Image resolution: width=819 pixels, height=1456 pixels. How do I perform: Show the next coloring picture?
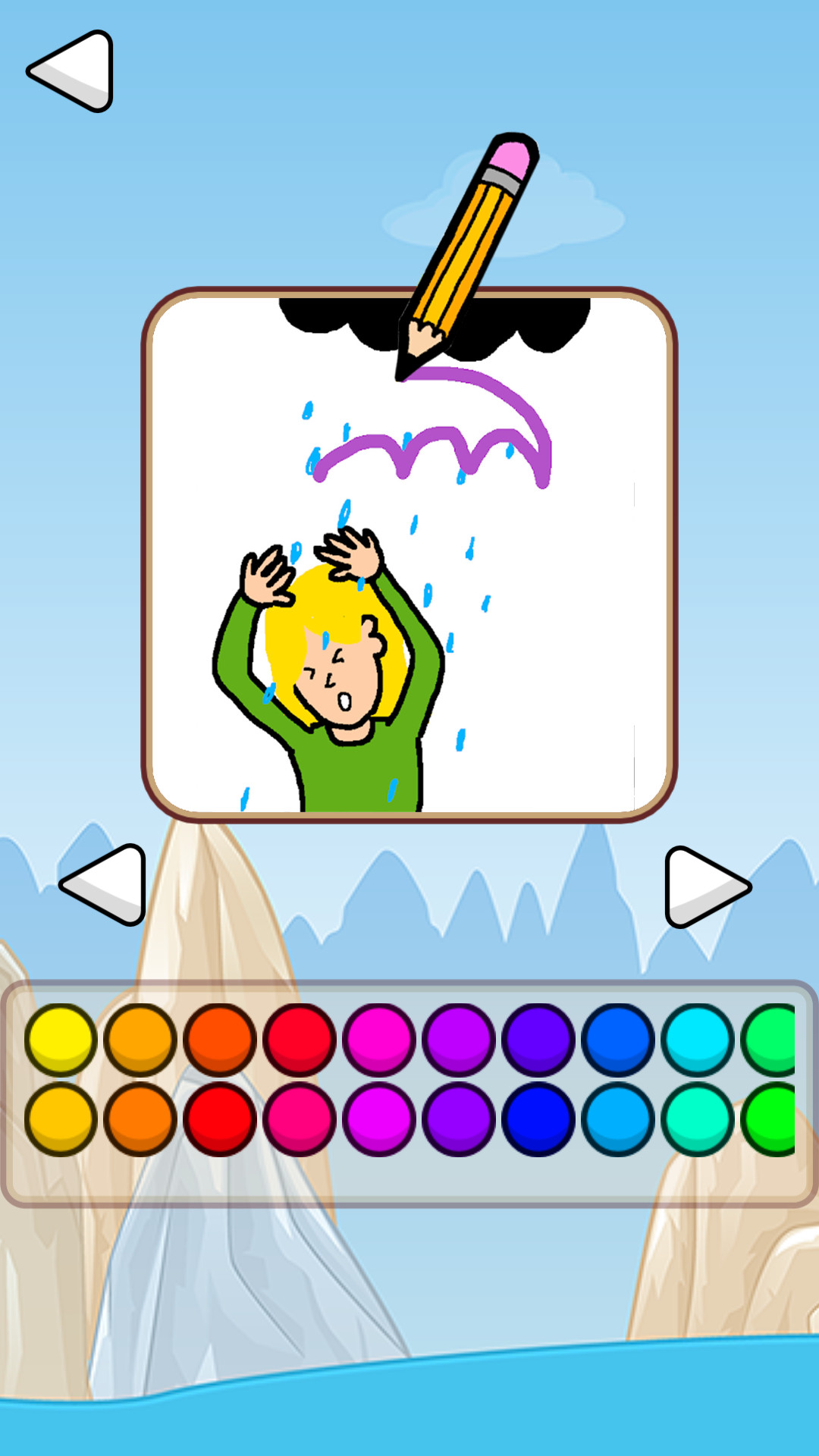(x=705, y=886)
